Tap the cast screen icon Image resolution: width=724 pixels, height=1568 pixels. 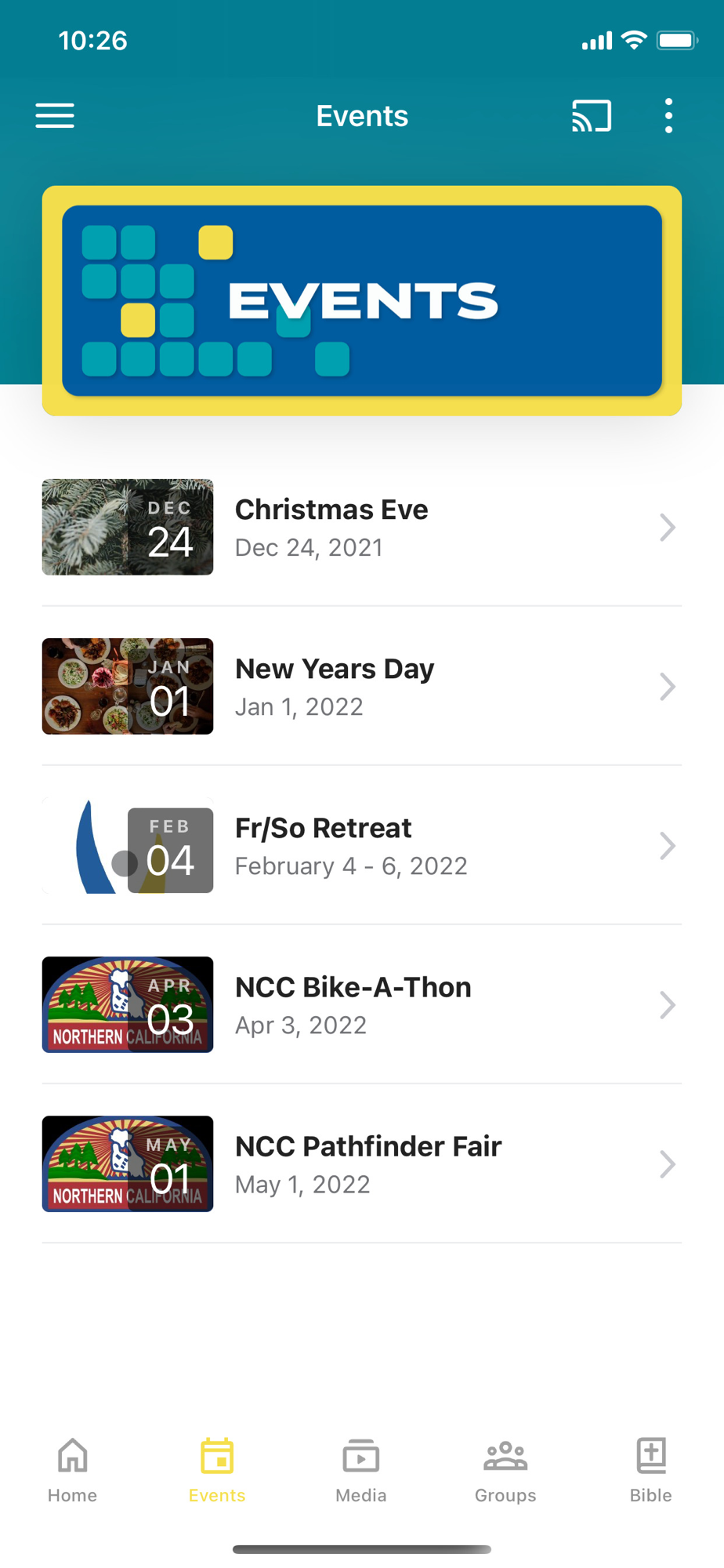592,116
